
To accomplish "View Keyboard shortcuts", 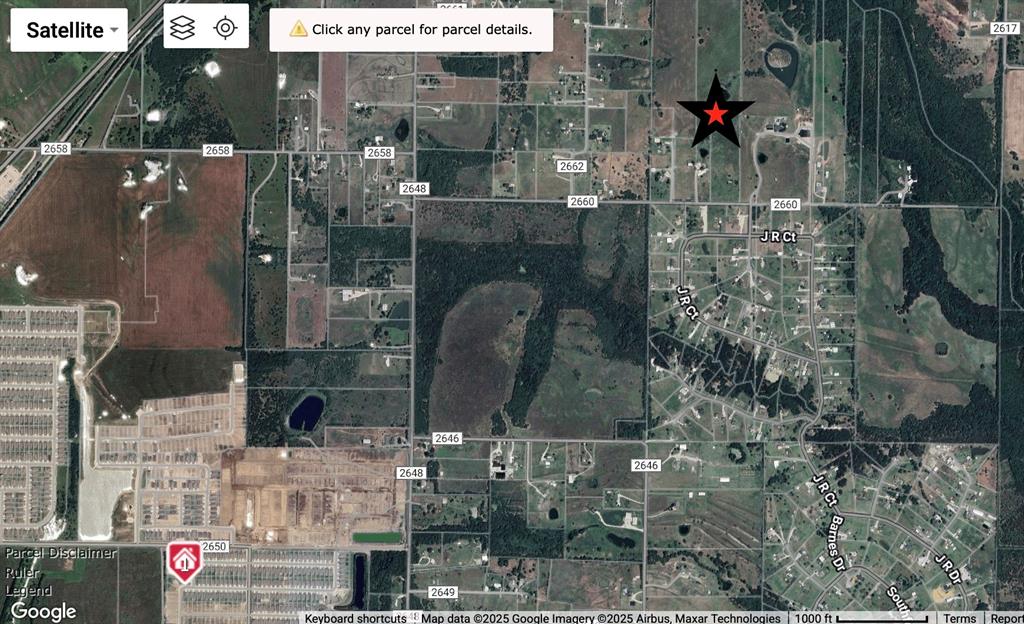I will [356, 618].
